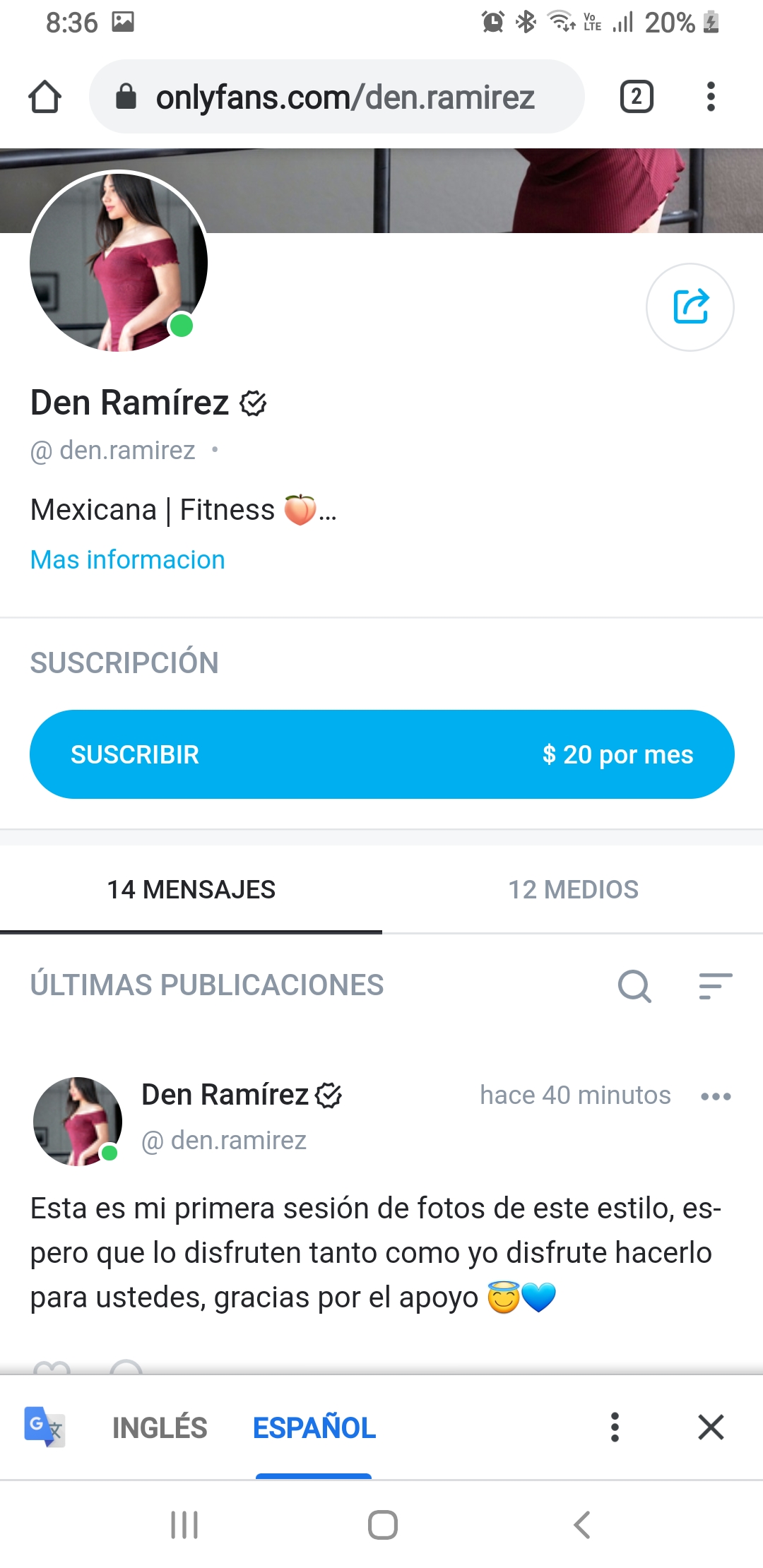Tap the home icon beside the address bar
The image size is (763, 1568).
(45, 97)
